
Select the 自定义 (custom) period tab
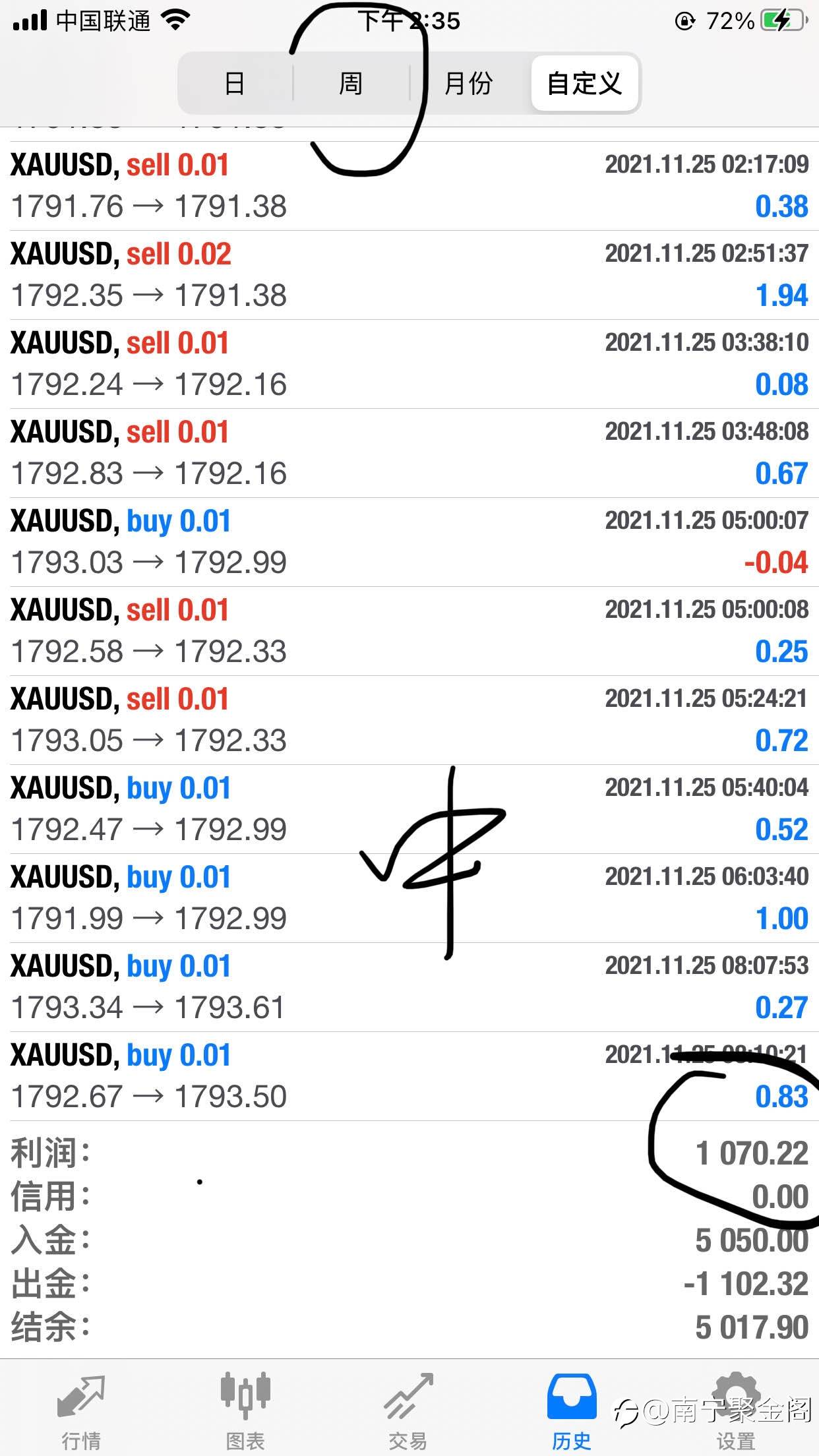[x=584, y=84]
